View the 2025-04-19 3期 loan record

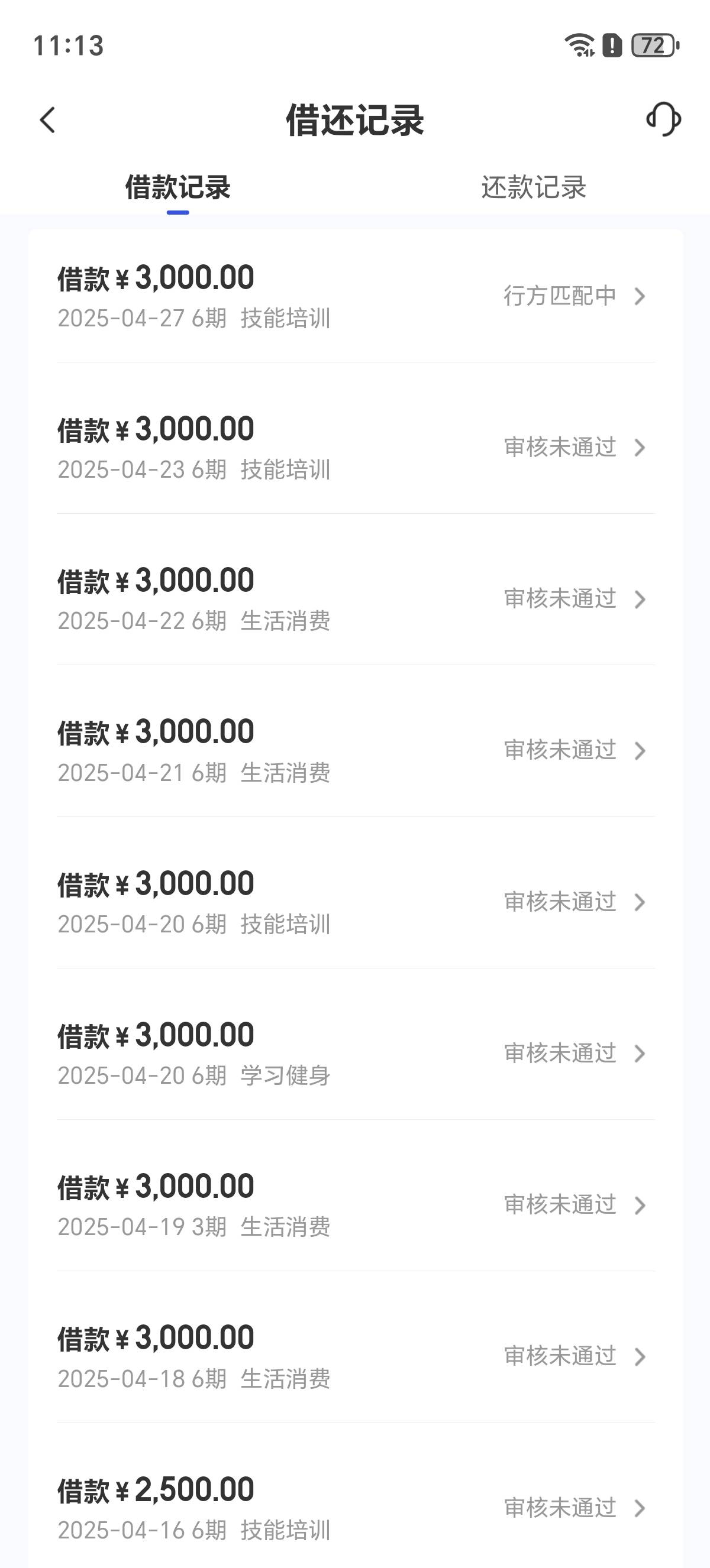tap(356, 1205)
